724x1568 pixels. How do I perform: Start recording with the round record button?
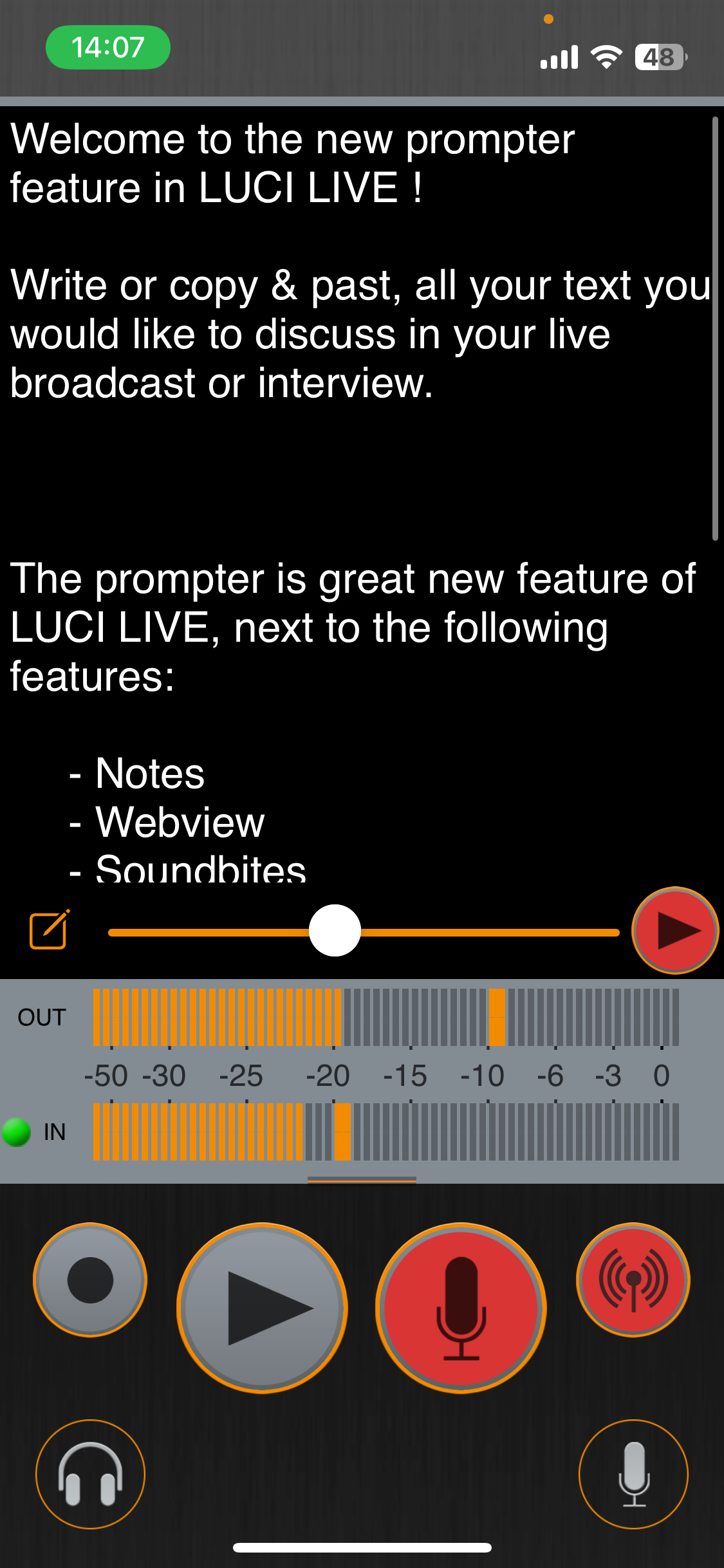point(90,1280)
